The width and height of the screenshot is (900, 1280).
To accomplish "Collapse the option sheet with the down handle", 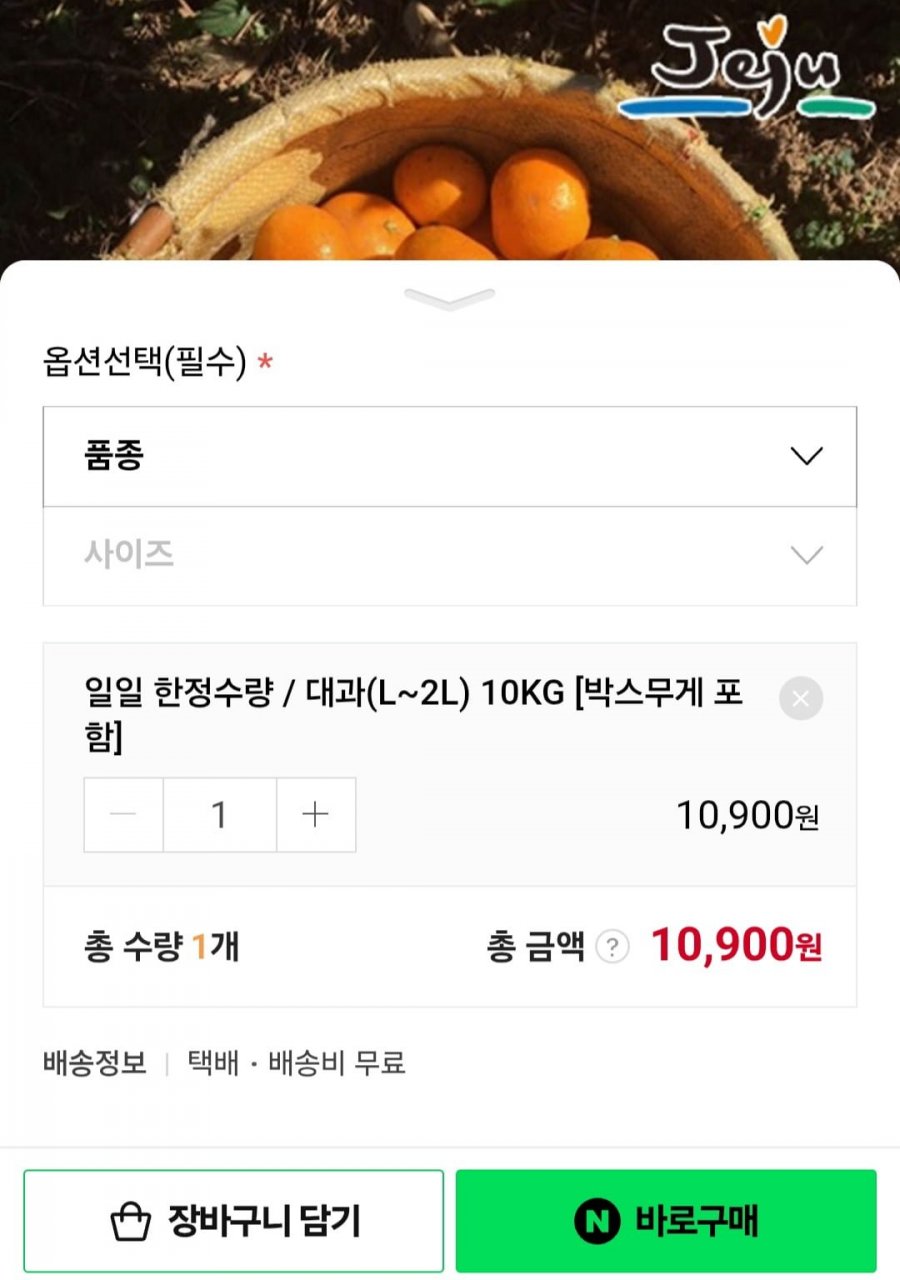I will [x=450, y=298].
